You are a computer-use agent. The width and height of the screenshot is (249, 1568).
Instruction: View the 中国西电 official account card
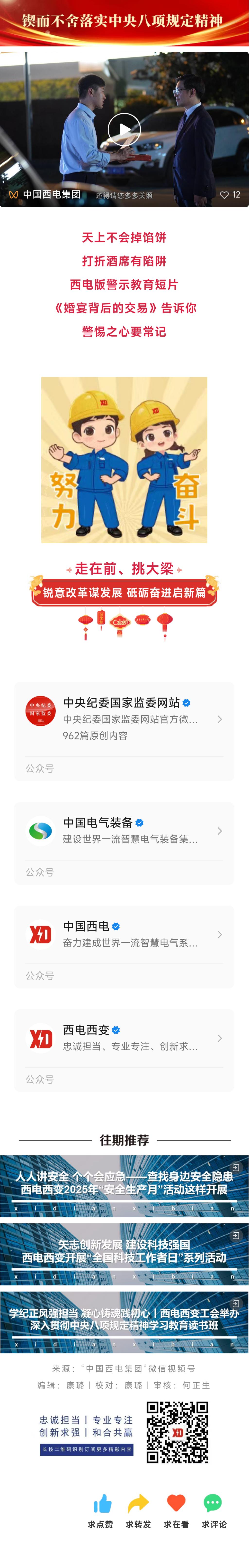(124, 934)
